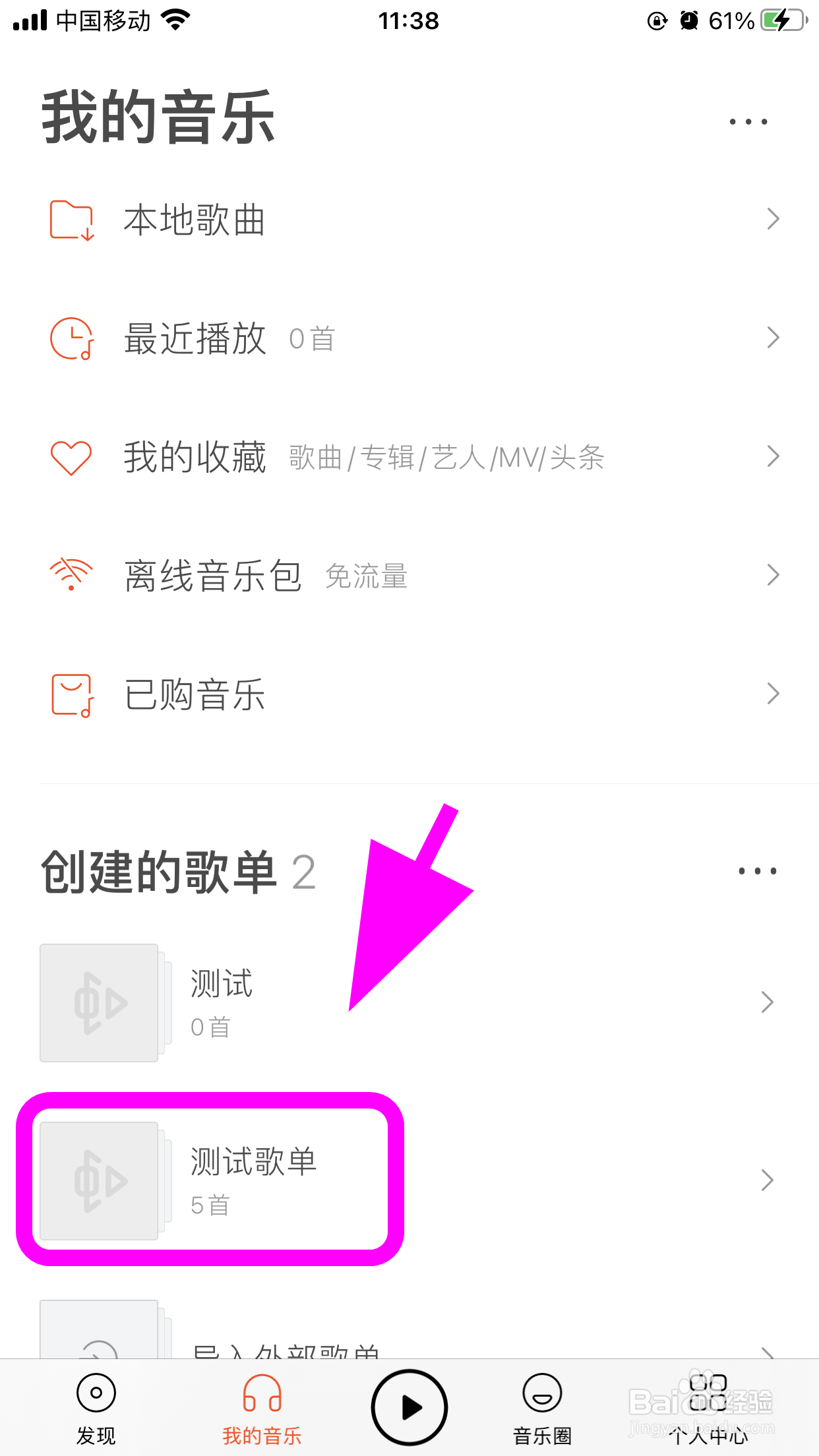This screenshot has width=819, height=1456.
Task: Open the top-right overflow menu for 我的音乐
Action: [x=749, y=121]
